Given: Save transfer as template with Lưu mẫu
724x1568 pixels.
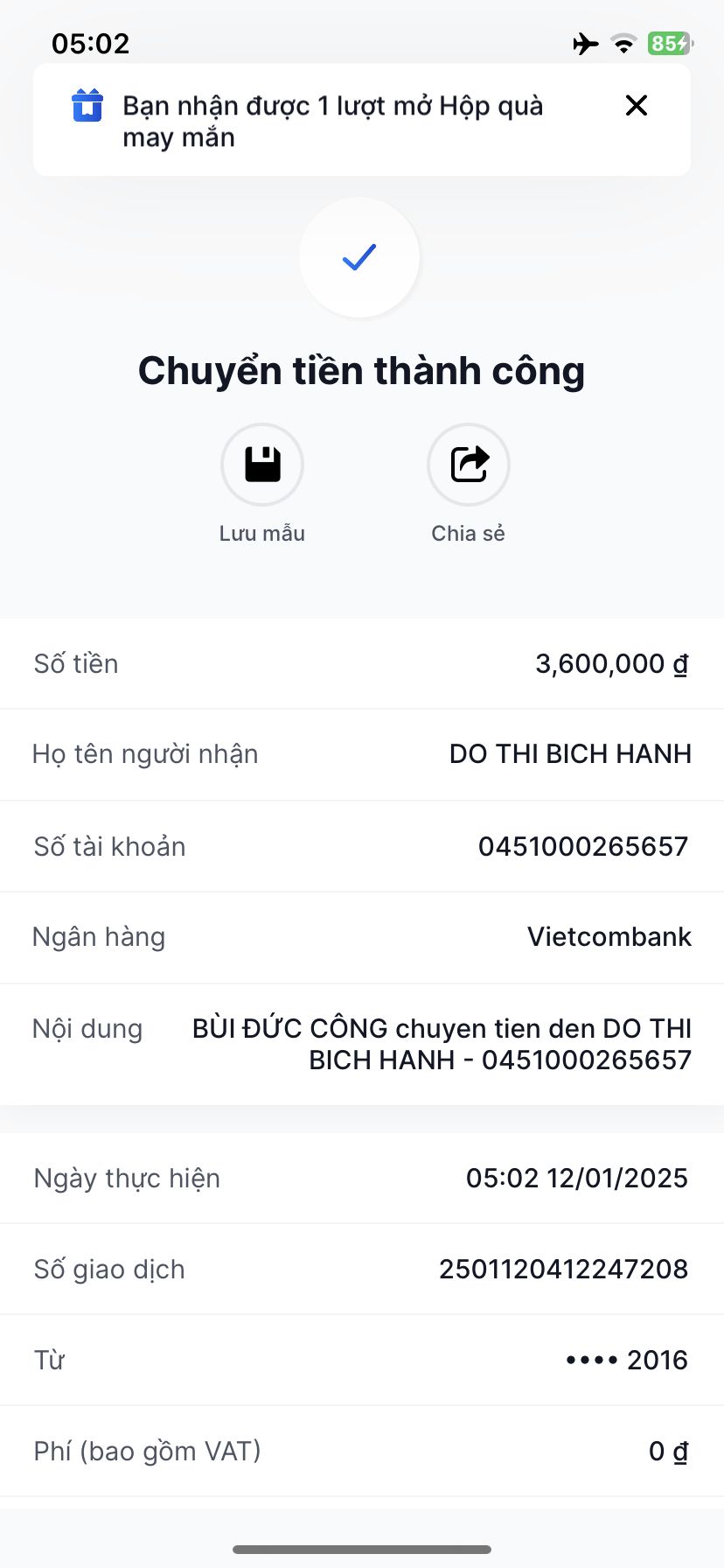Looking at the screenshot, I should (262, 465).
